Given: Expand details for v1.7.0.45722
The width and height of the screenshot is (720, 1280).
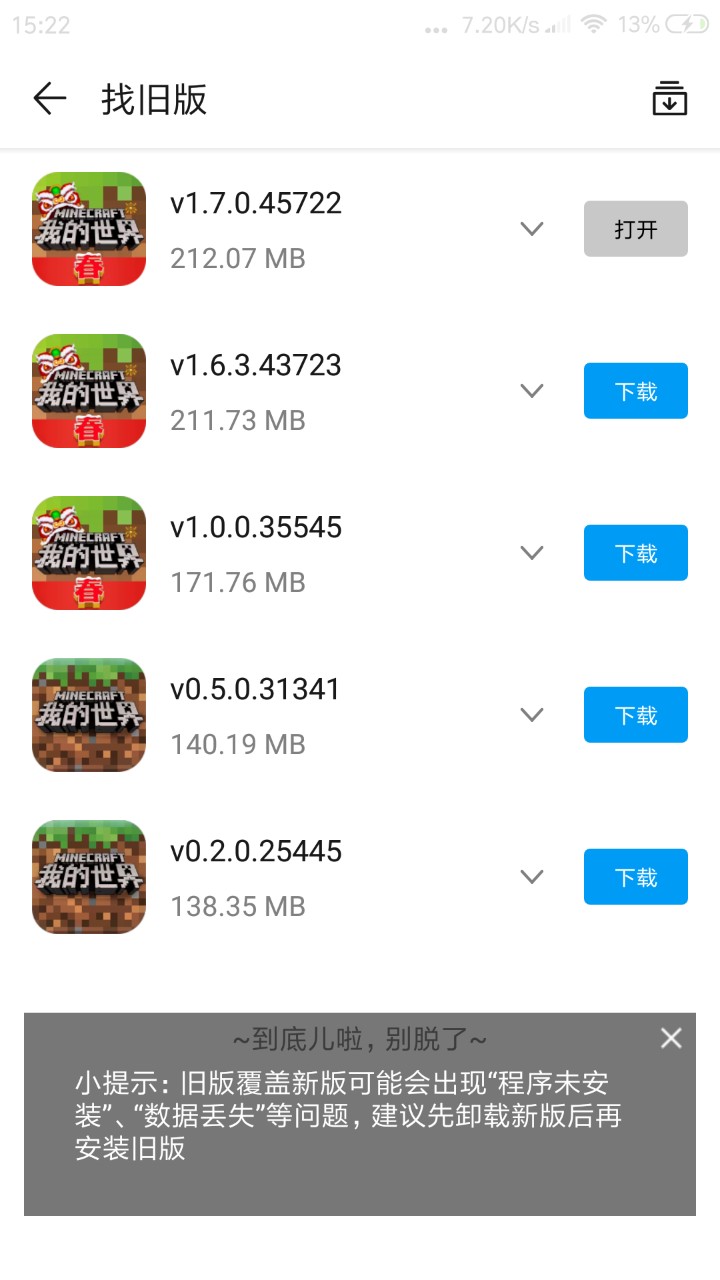Looking at the screenshot, I should tap(532, 229).
